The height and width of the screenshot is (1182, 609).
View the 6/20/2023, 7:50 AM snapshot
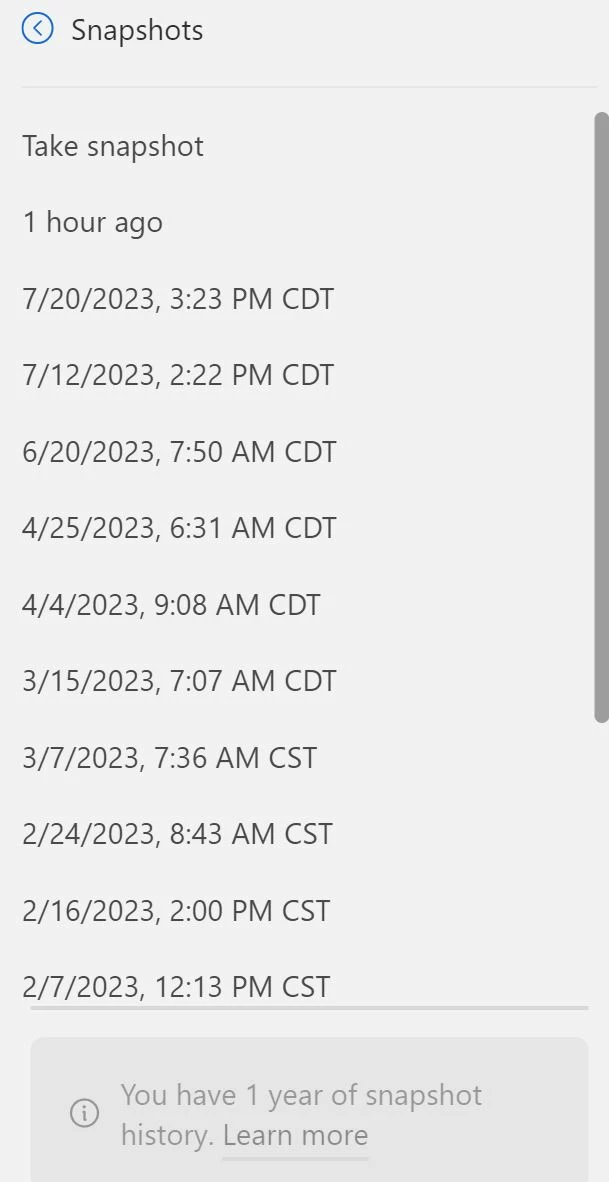tap(179, 451)
